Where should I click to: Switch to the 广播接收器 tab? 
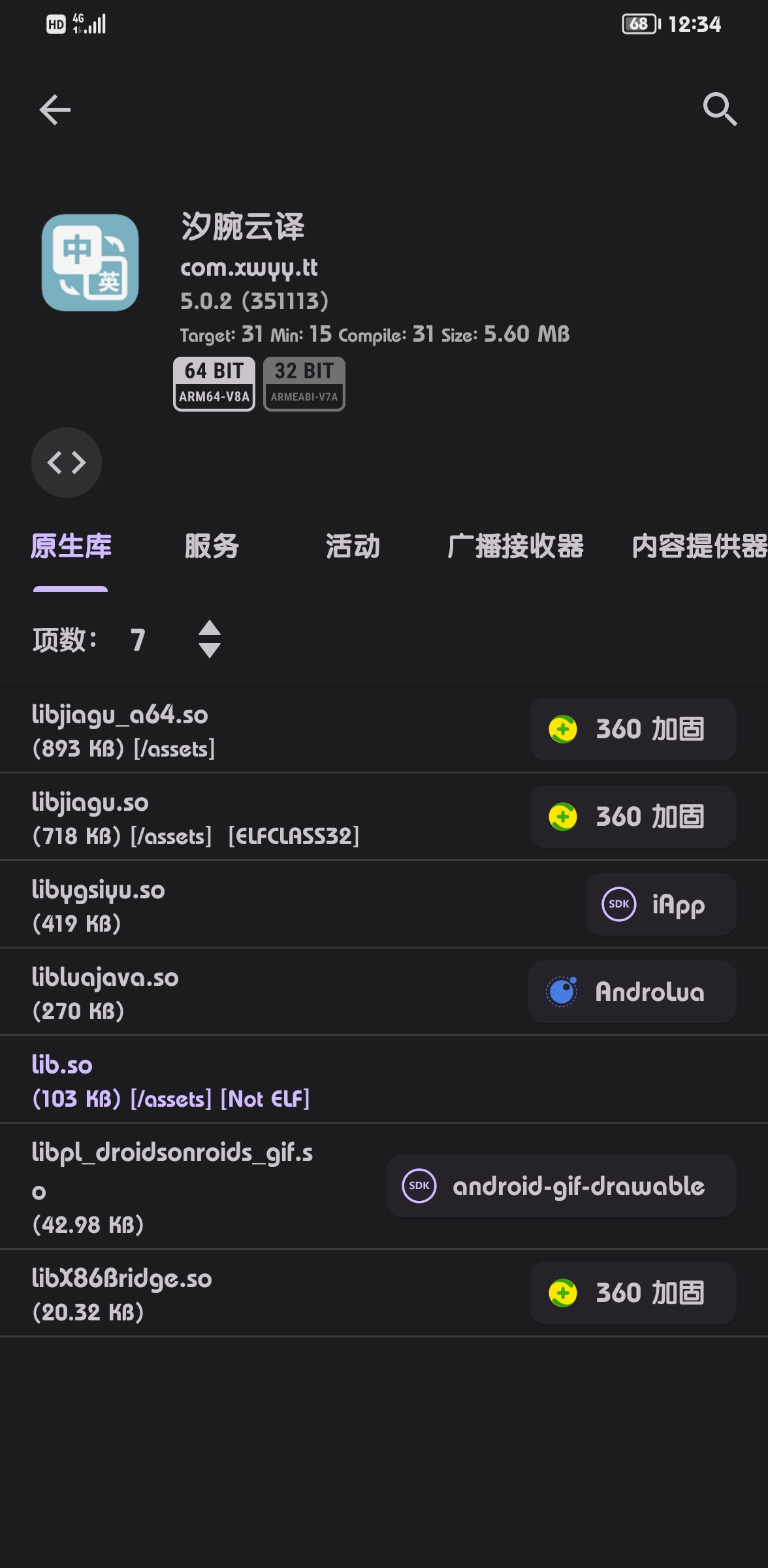515,546
